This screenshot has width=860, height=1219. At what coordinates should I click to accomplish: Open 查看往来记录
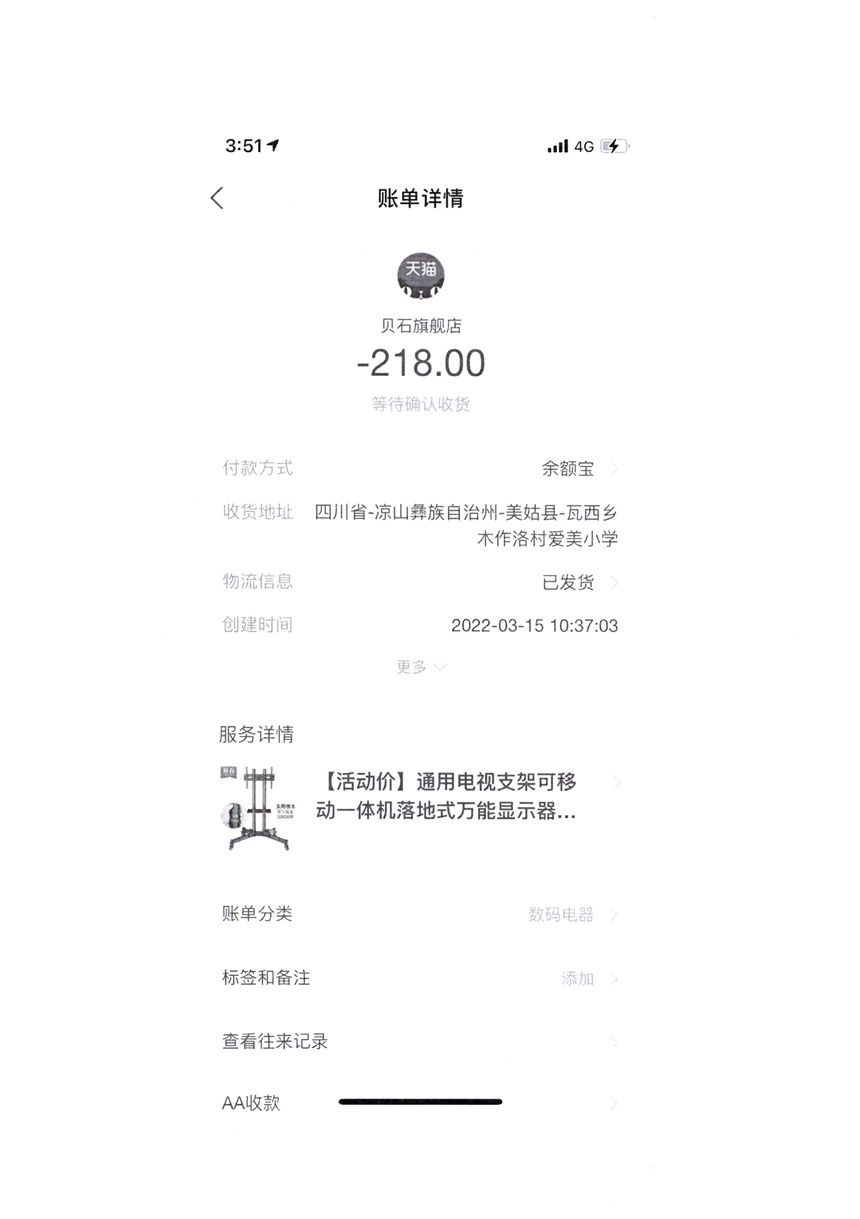click(x=420, y=1041)
